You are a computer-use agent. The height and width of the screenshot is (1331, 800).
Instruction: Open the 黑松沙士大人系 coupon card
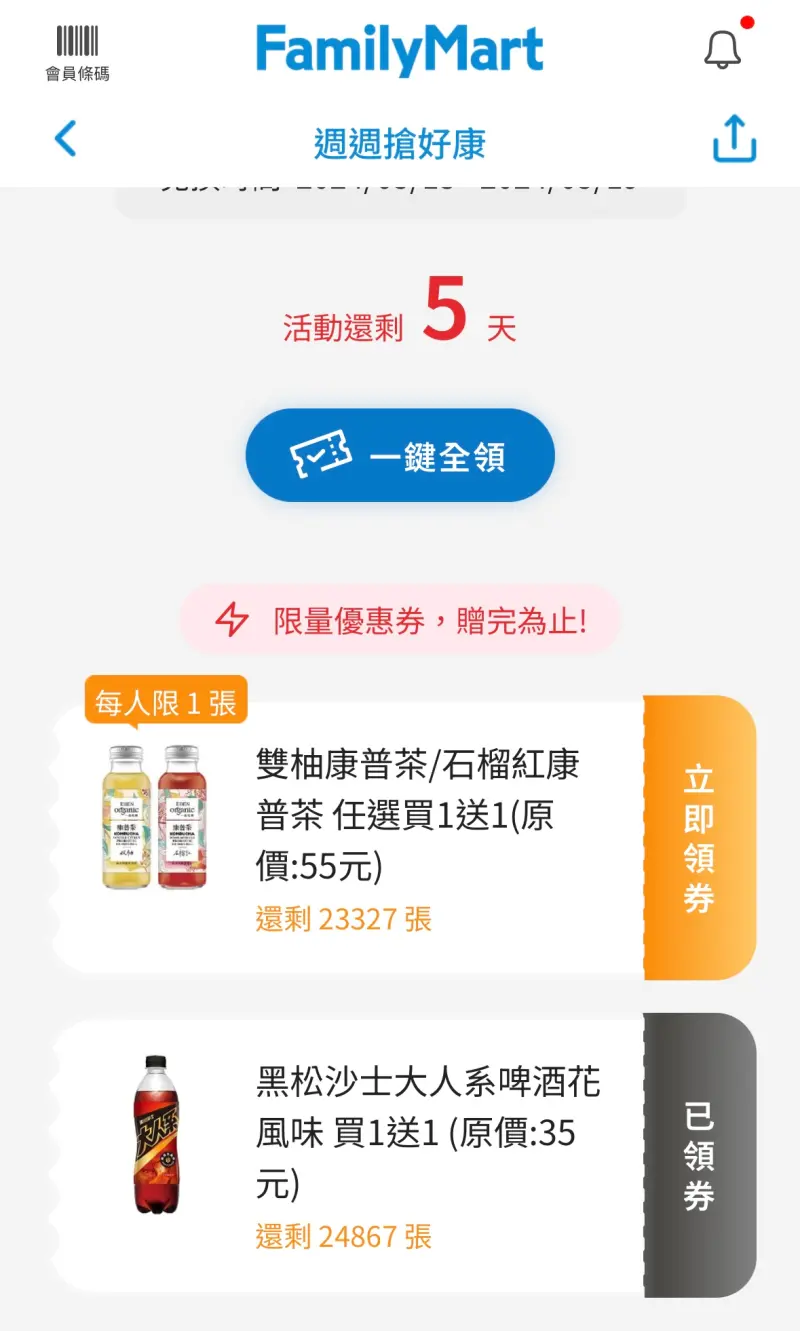(400, 1155)
